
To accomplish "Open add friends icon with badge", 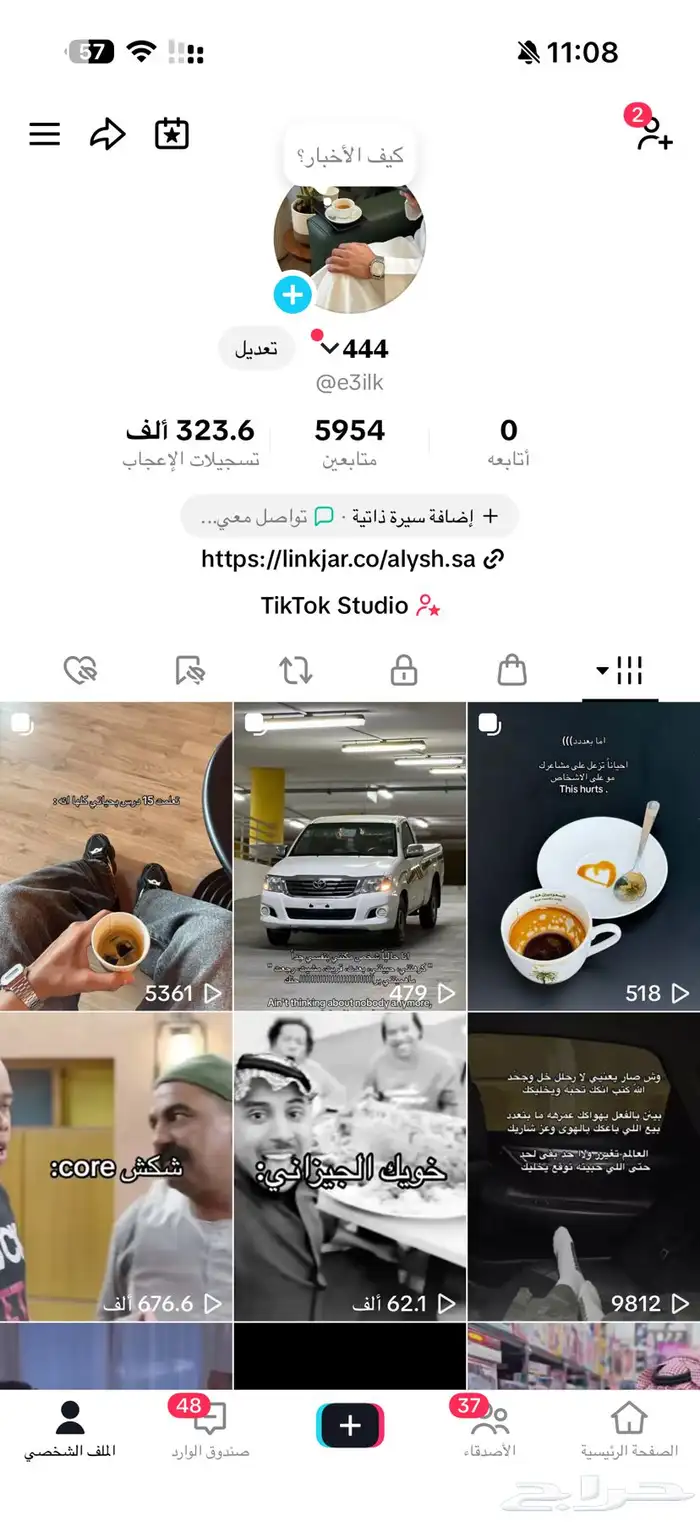I will click(654, 132).
